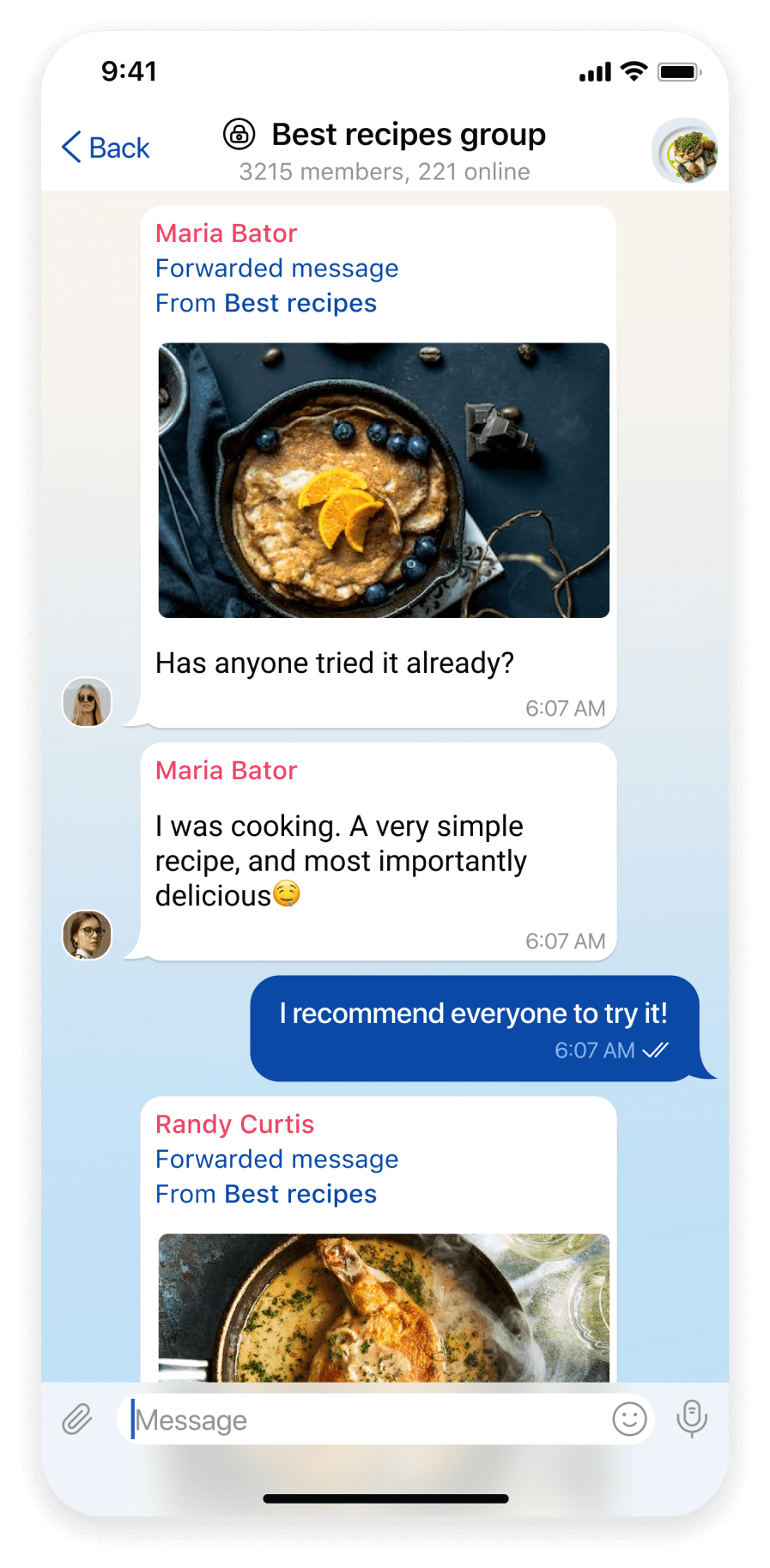Attach a file with the paperclip
The width and height of the screenshot is (770, 1568).
[77, 1420]
